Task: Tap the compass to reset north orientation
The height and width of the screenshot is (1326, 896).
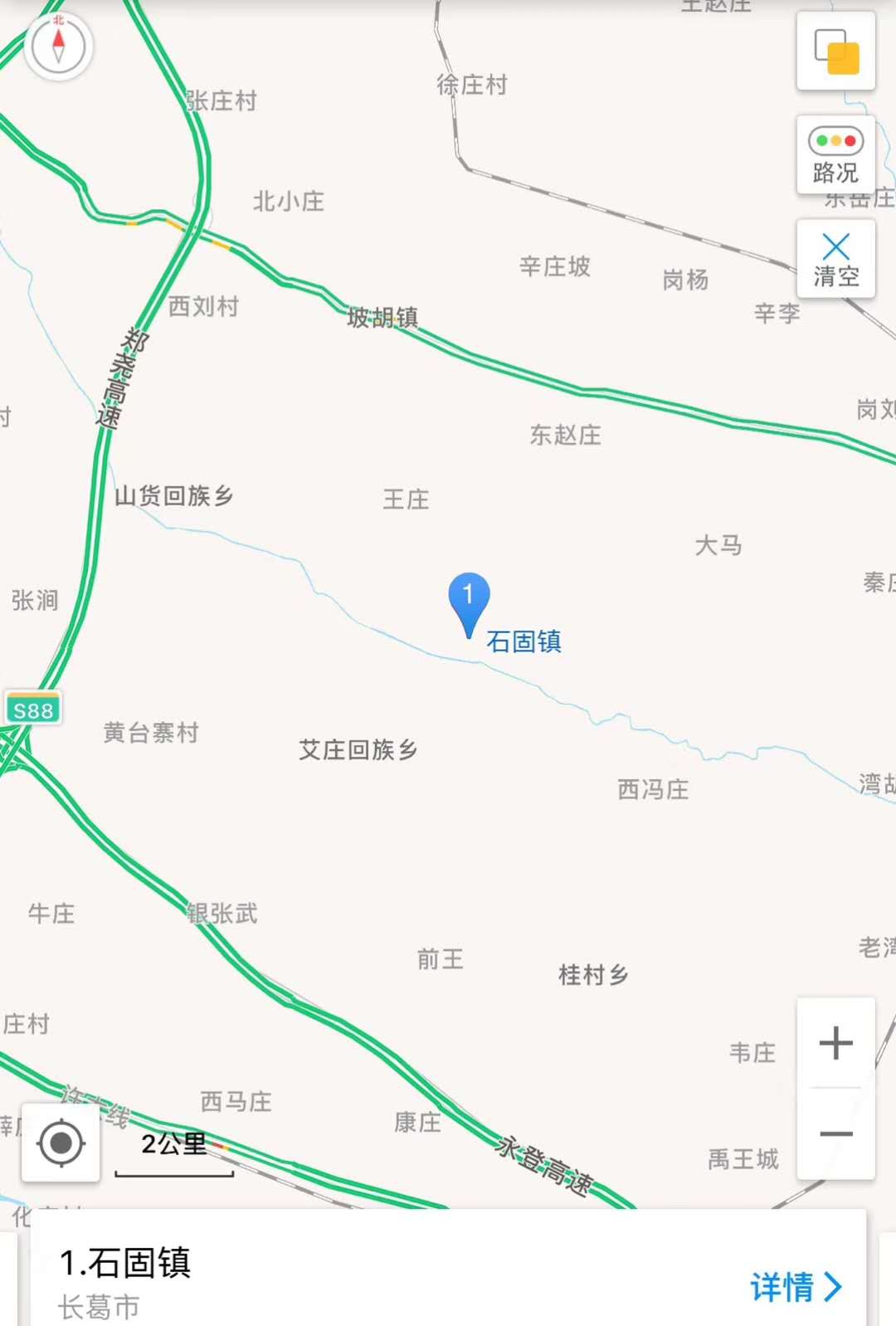Action: point(58,46)
